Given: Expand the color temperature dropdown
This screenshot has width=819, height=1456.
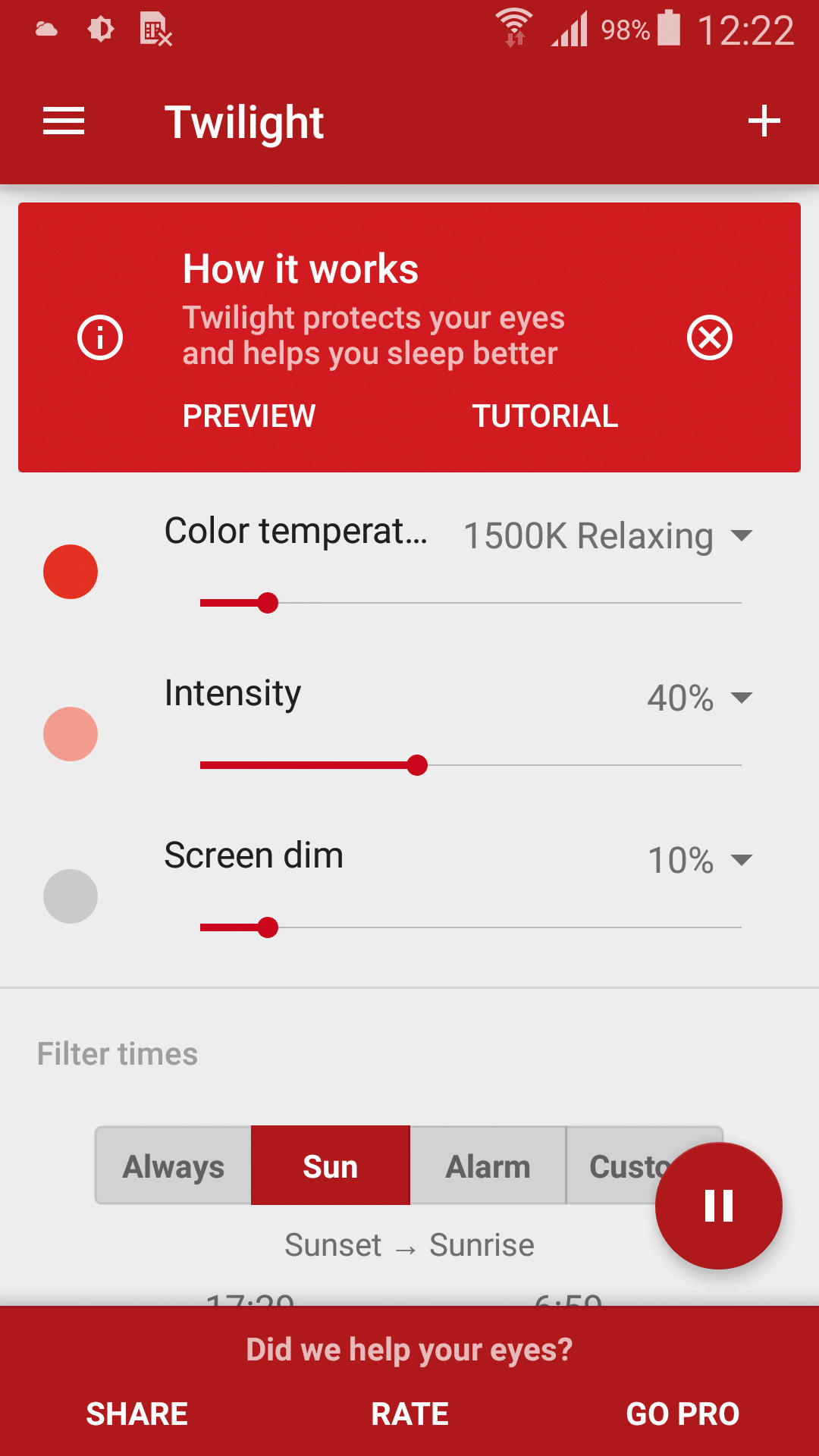Looking at the screenshot, I should click(x=608, y=536).
